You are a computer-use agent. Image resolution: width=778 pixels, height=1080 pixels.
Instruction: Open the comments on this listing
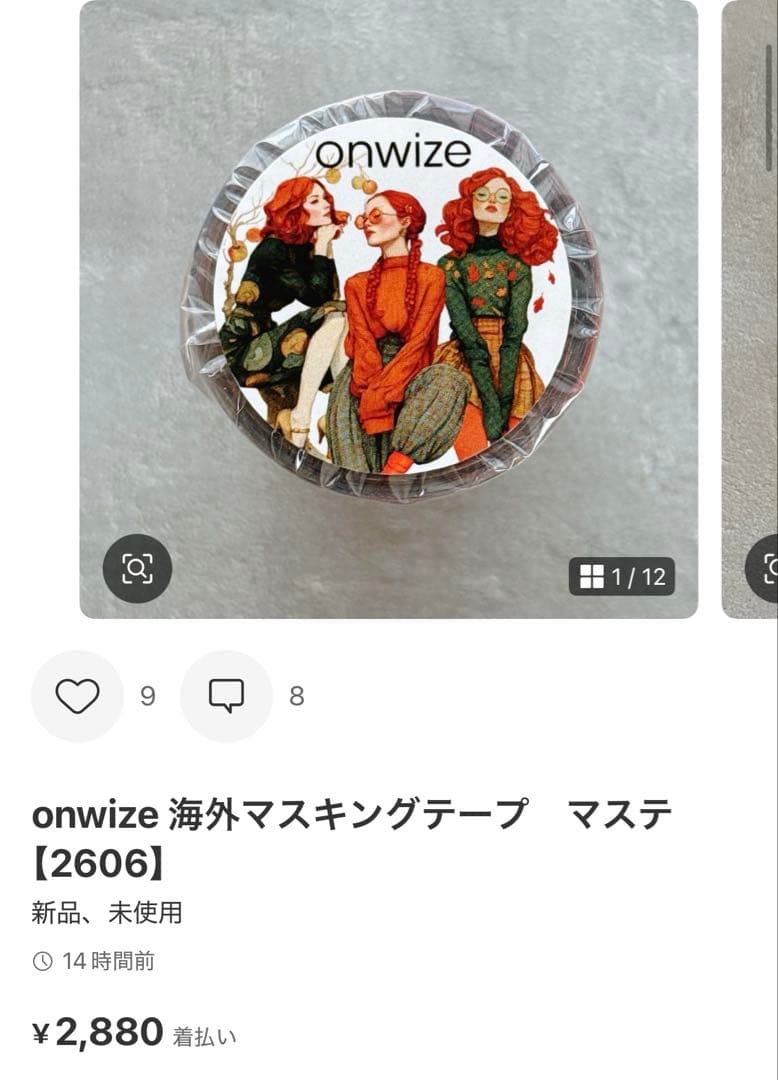coord(226,696)
